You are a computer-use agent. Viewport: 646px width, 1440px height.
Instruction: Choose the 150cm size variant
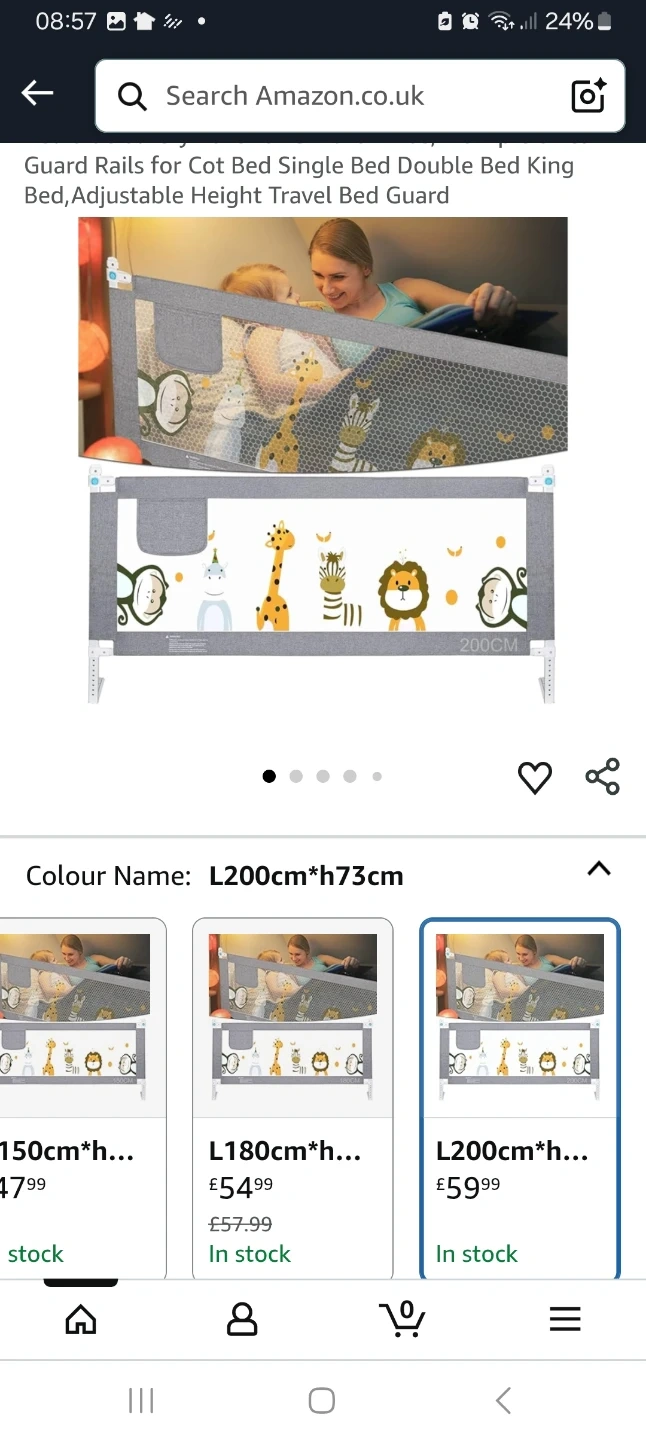pos(80,1095)
